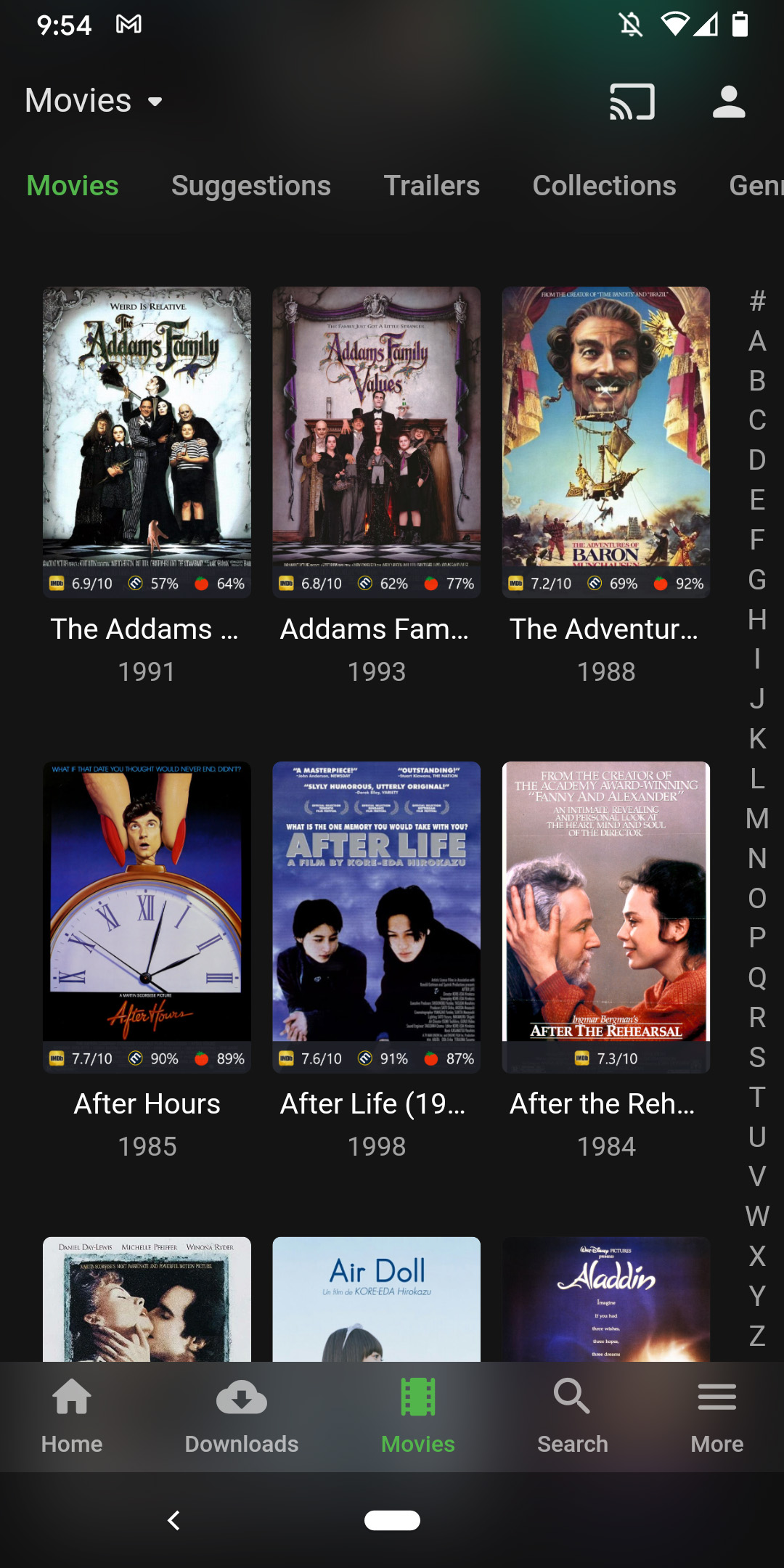Open After Life 1998 movie
The height and width of the screenshot is (1568, 784).
376,904
